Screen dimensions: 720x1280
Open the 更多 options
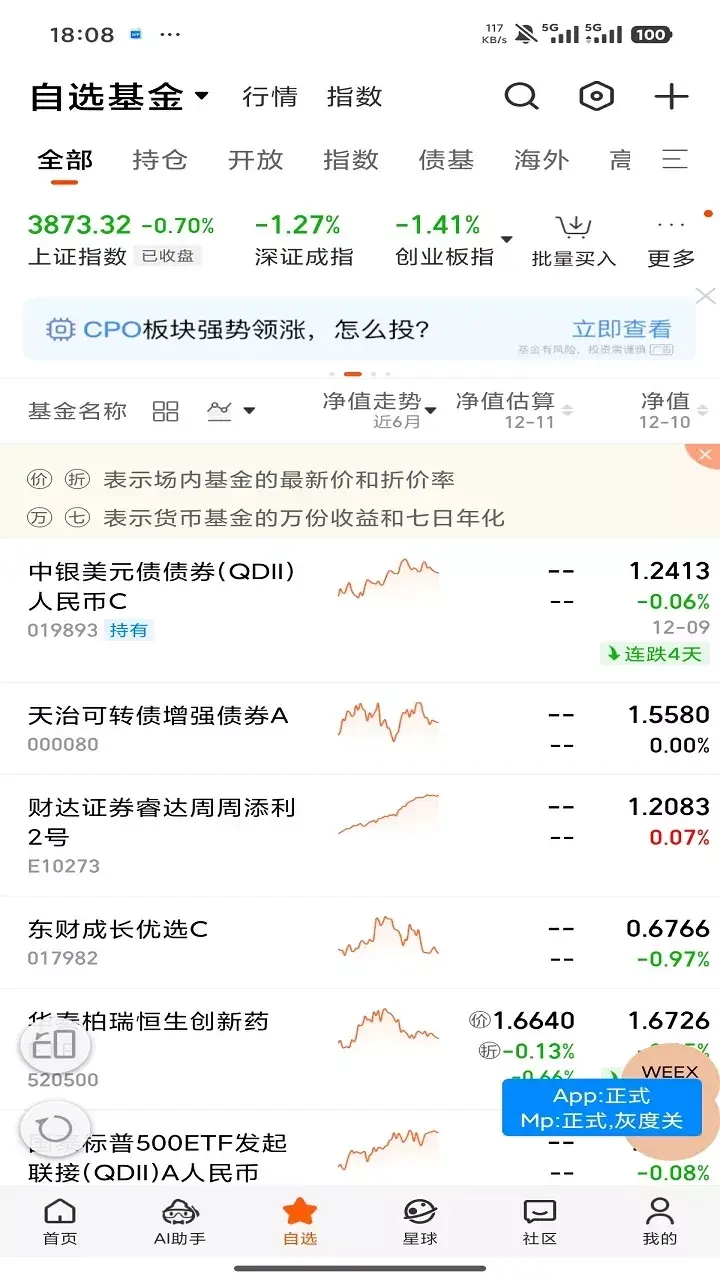click(x=671, y=242)
